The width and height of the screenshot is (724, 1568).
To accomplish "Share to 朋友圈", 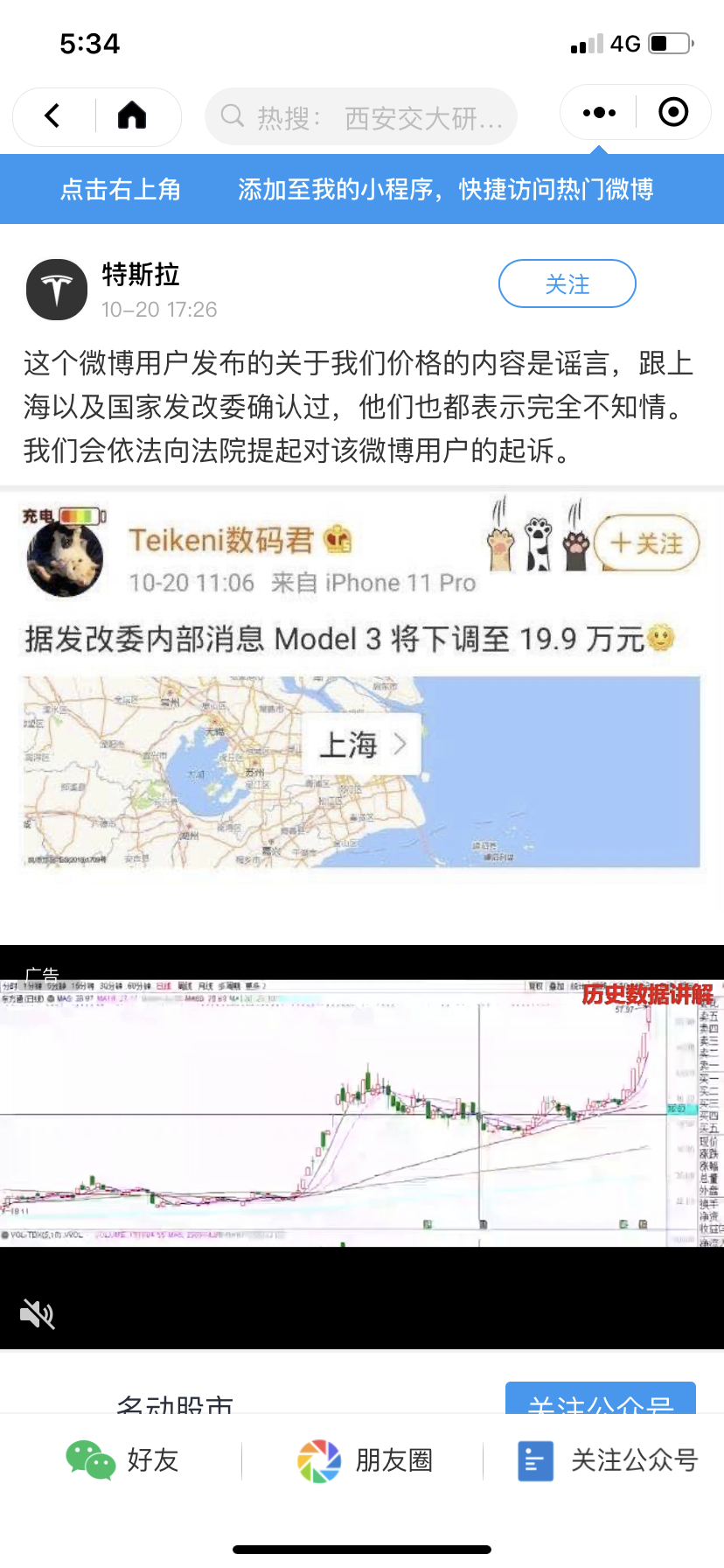I will point(365,1459).
